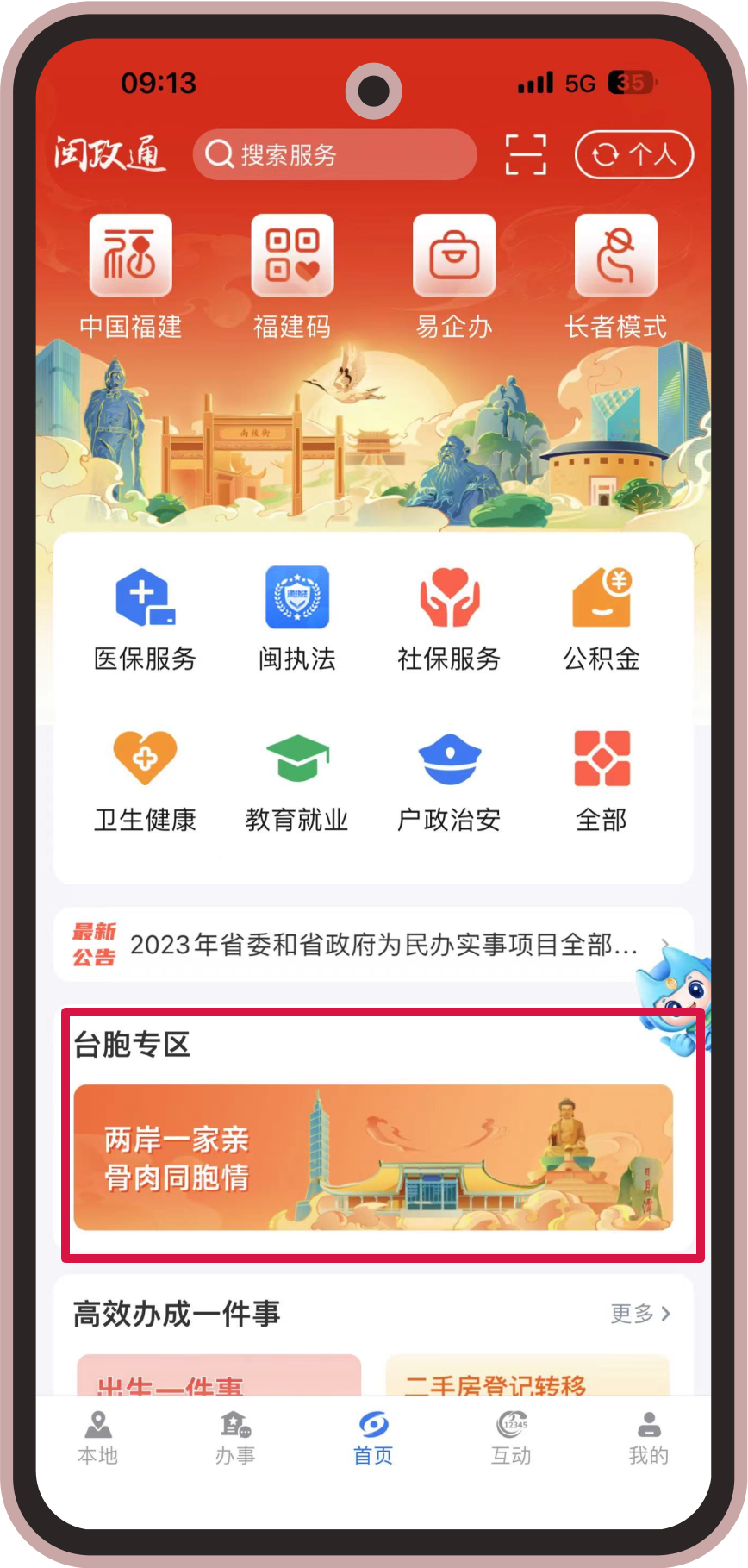This screenshot has width=748, height=1568.
Task: Open 中国福建 portal
Action: (x=131, y=276)
